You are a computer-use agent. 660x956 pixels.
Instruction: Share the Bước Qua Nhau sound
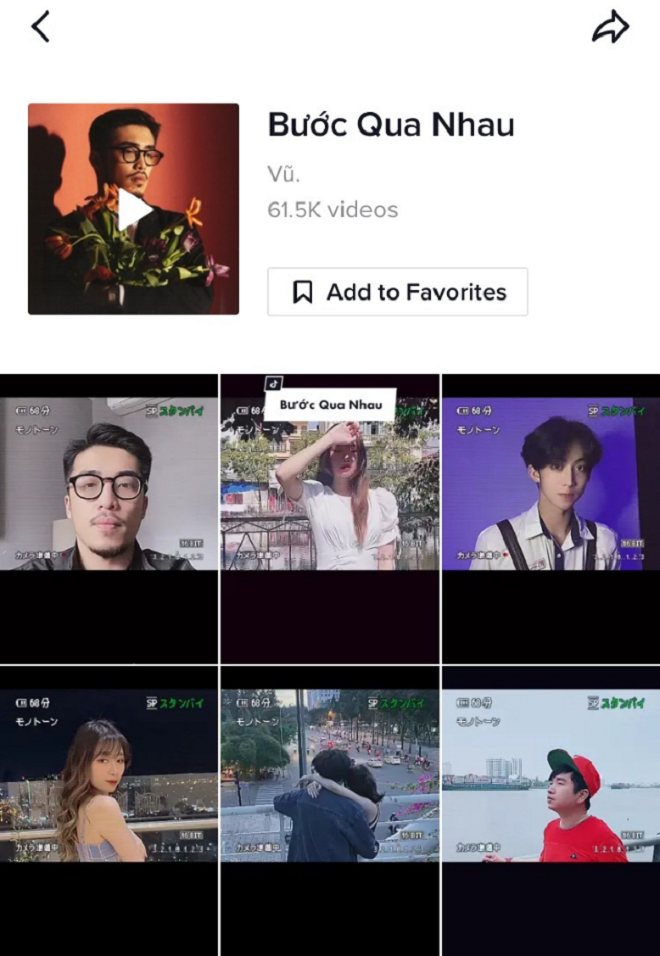[610, 27]
